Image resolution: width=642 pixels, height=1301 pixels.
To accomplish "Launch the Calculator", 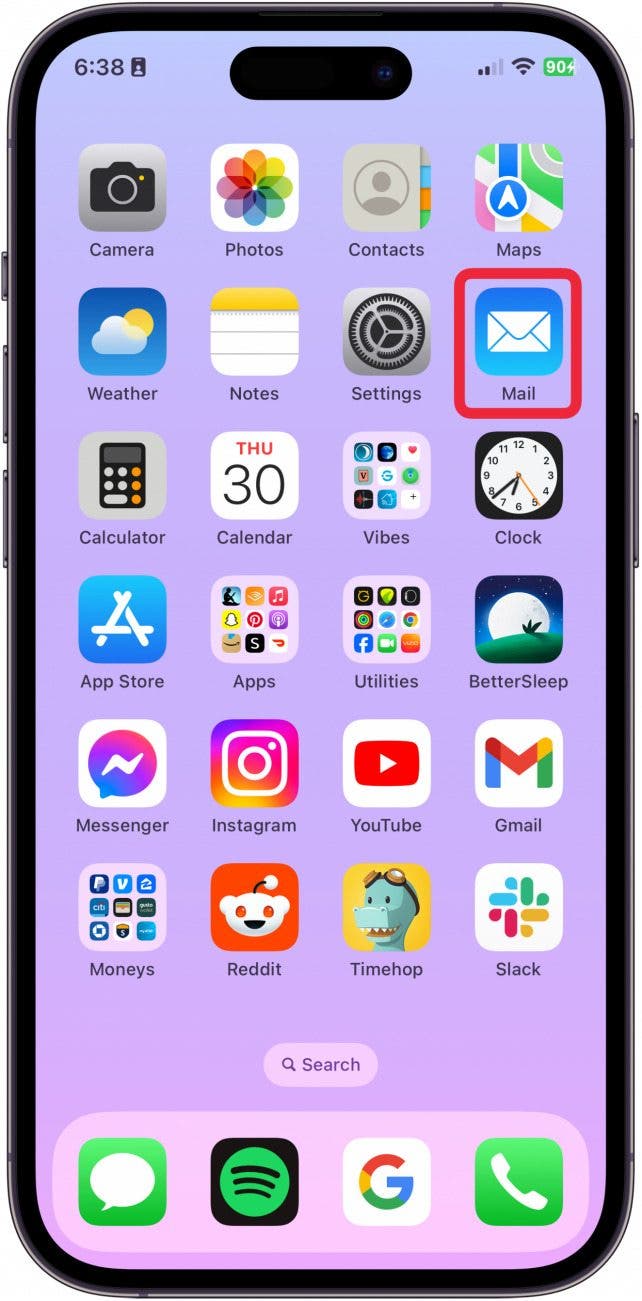I will pyautogui.click(x=122, y=476).
